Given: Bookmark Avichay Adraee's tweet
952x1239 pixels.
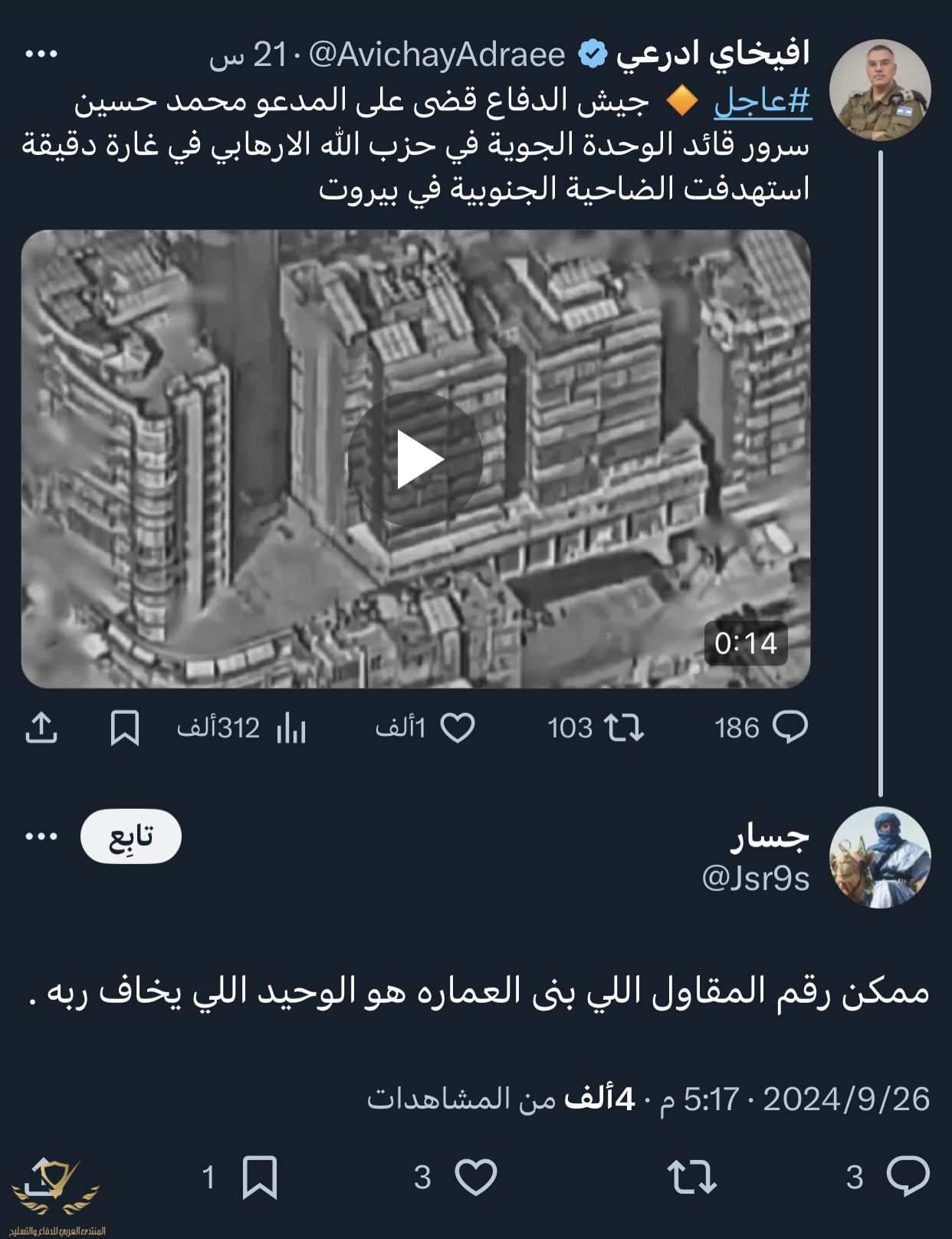Looking at the screenshot, I should [125, 727].
